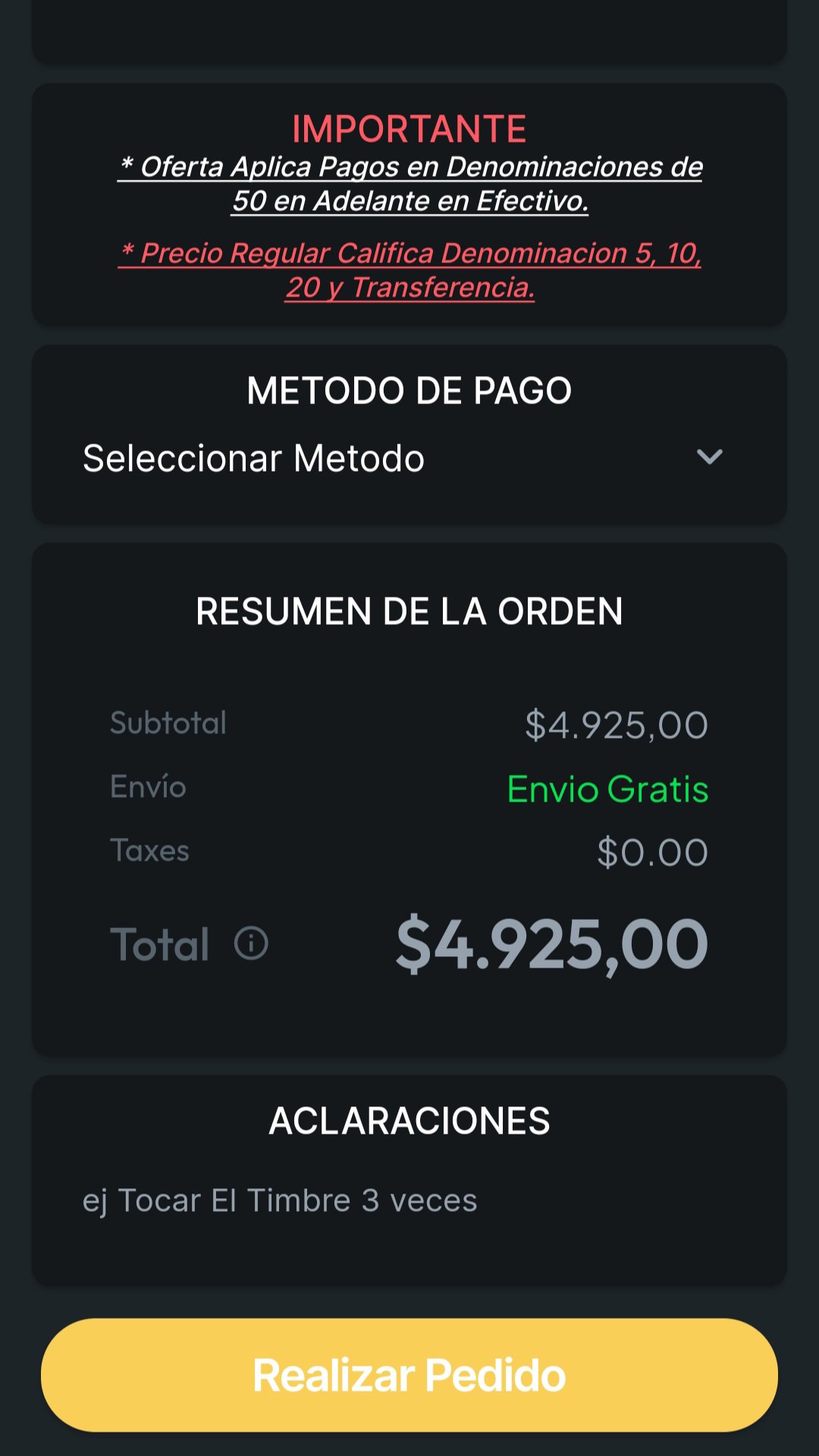Viewport: 819px width, 1456px height.
Task: Tap the info icon next to Total
Action: click(x=251, y=944)
